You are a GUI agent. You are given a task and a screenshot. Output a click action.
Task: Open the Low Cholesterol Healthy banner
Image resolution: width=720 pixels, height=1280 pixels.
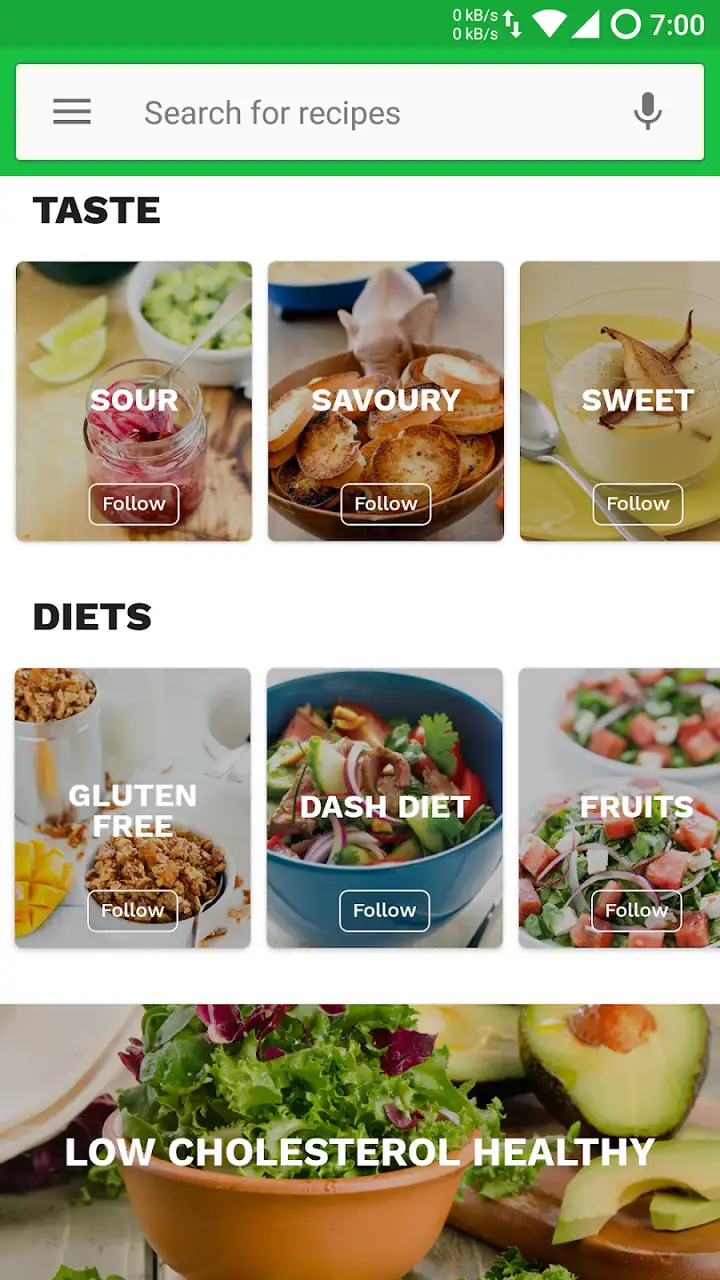(360, 1142)
